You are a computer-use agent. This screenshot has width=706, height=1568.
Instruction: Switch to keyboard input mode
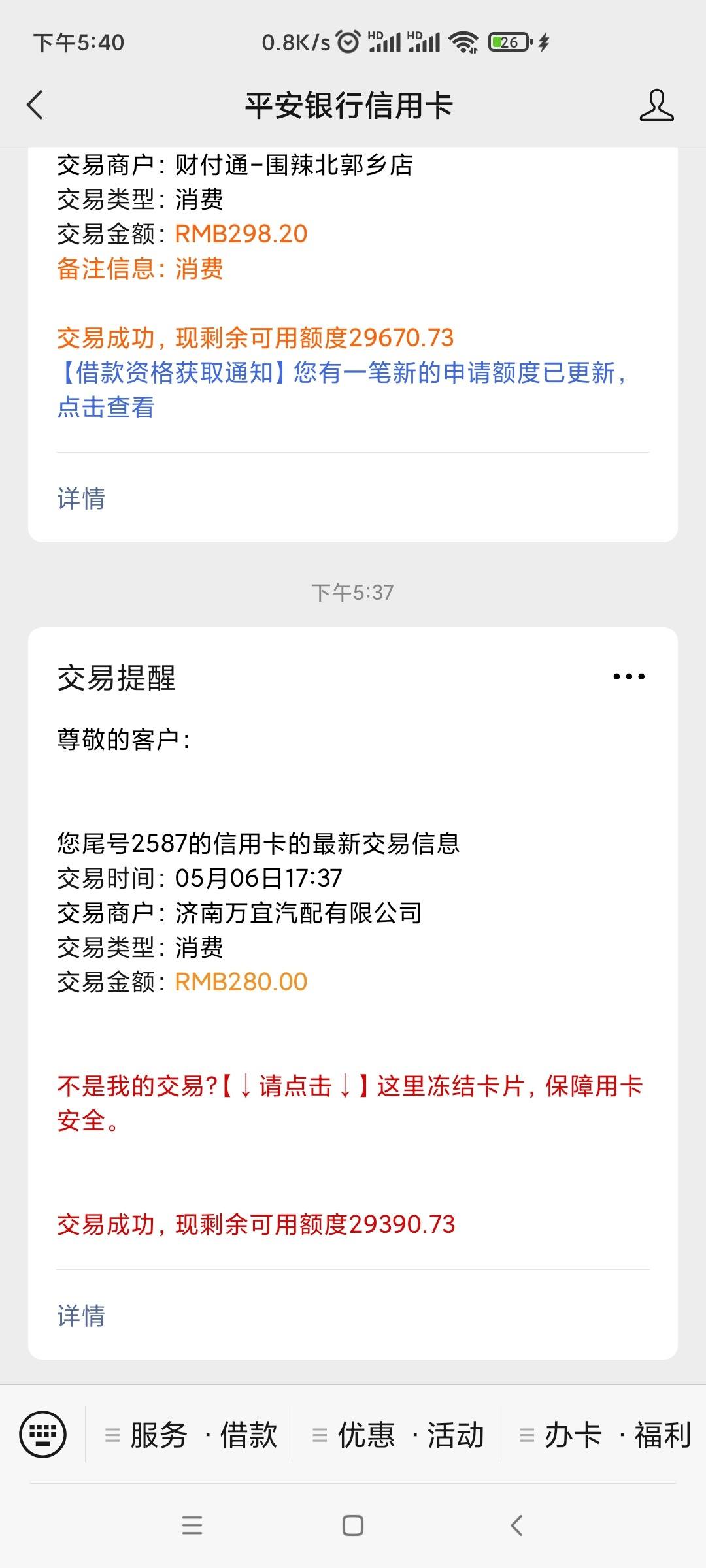tap(42, 1435)
